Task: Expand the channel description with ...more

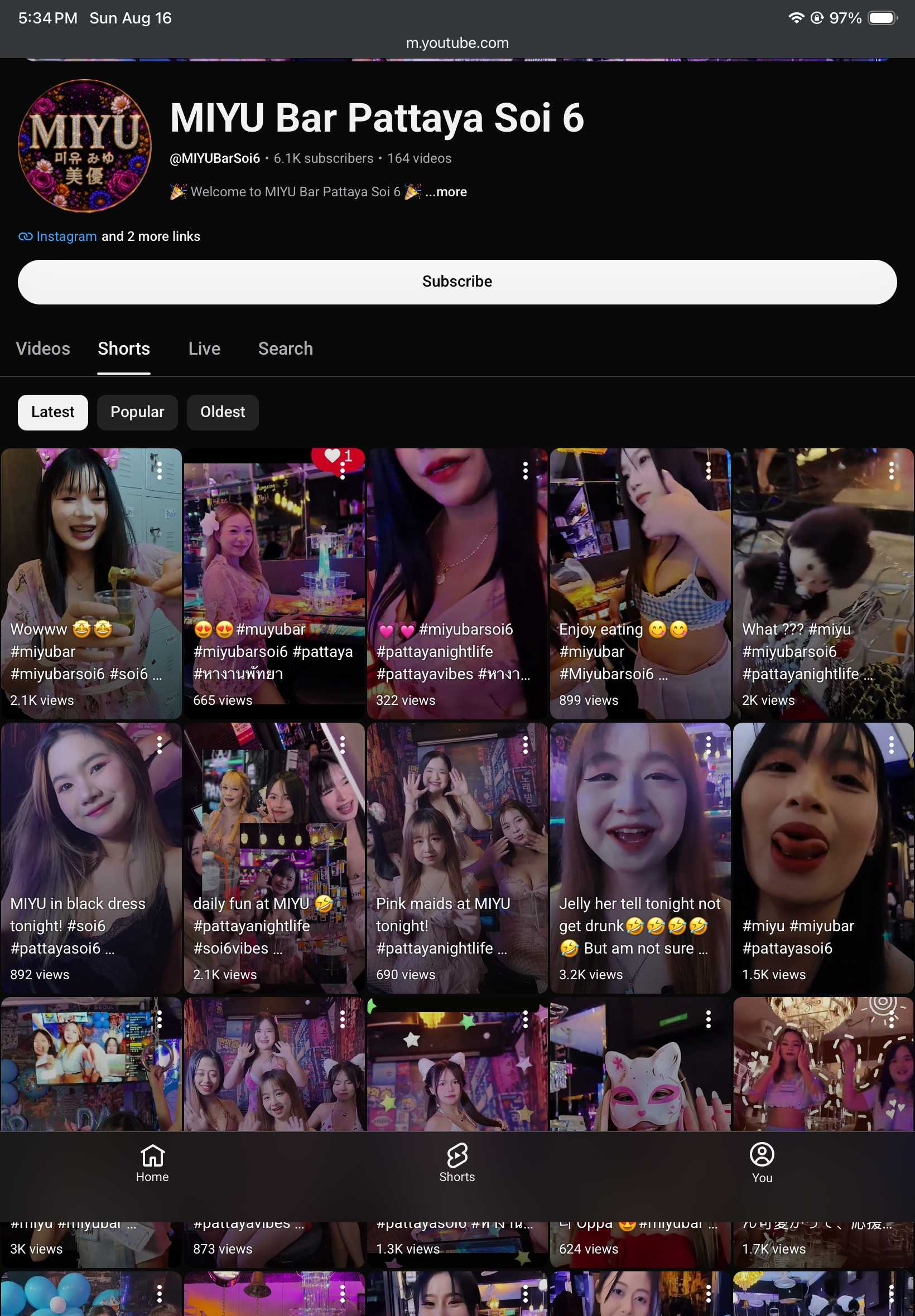Action: click(x=446, y=192)
